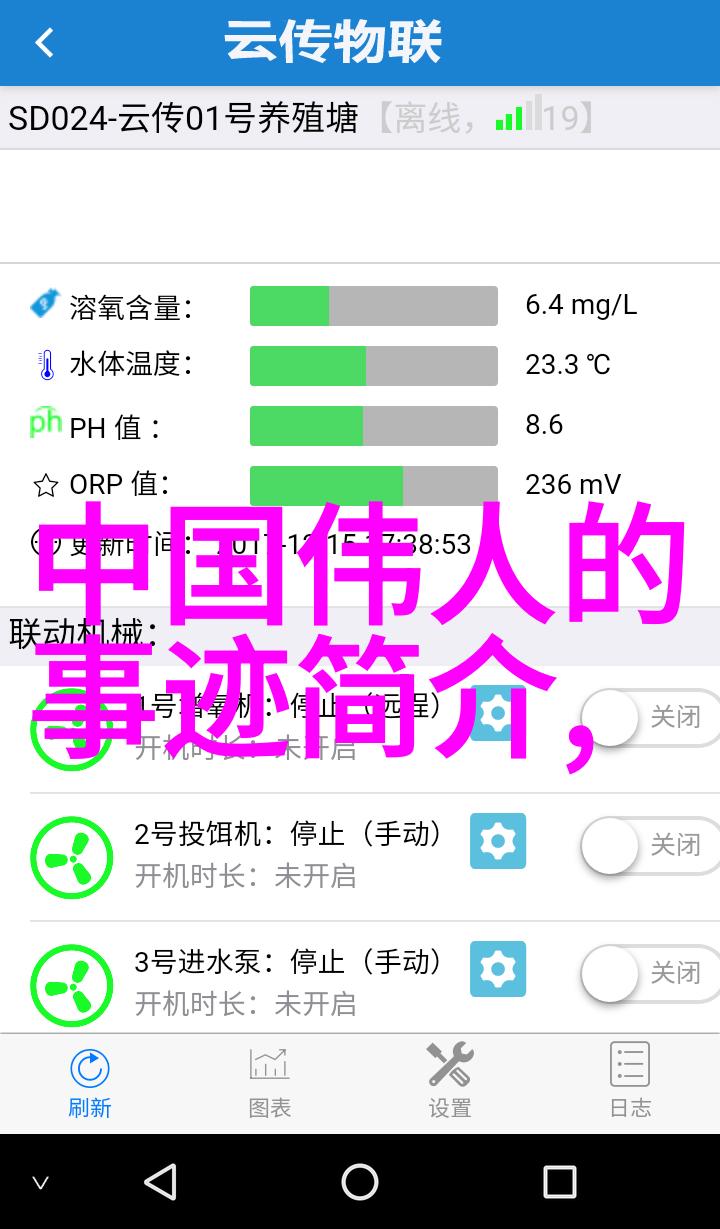Screen dimensions: 720x1229
Task: Toggle the first machine's 关闭 switch
Action: [650, 717]
